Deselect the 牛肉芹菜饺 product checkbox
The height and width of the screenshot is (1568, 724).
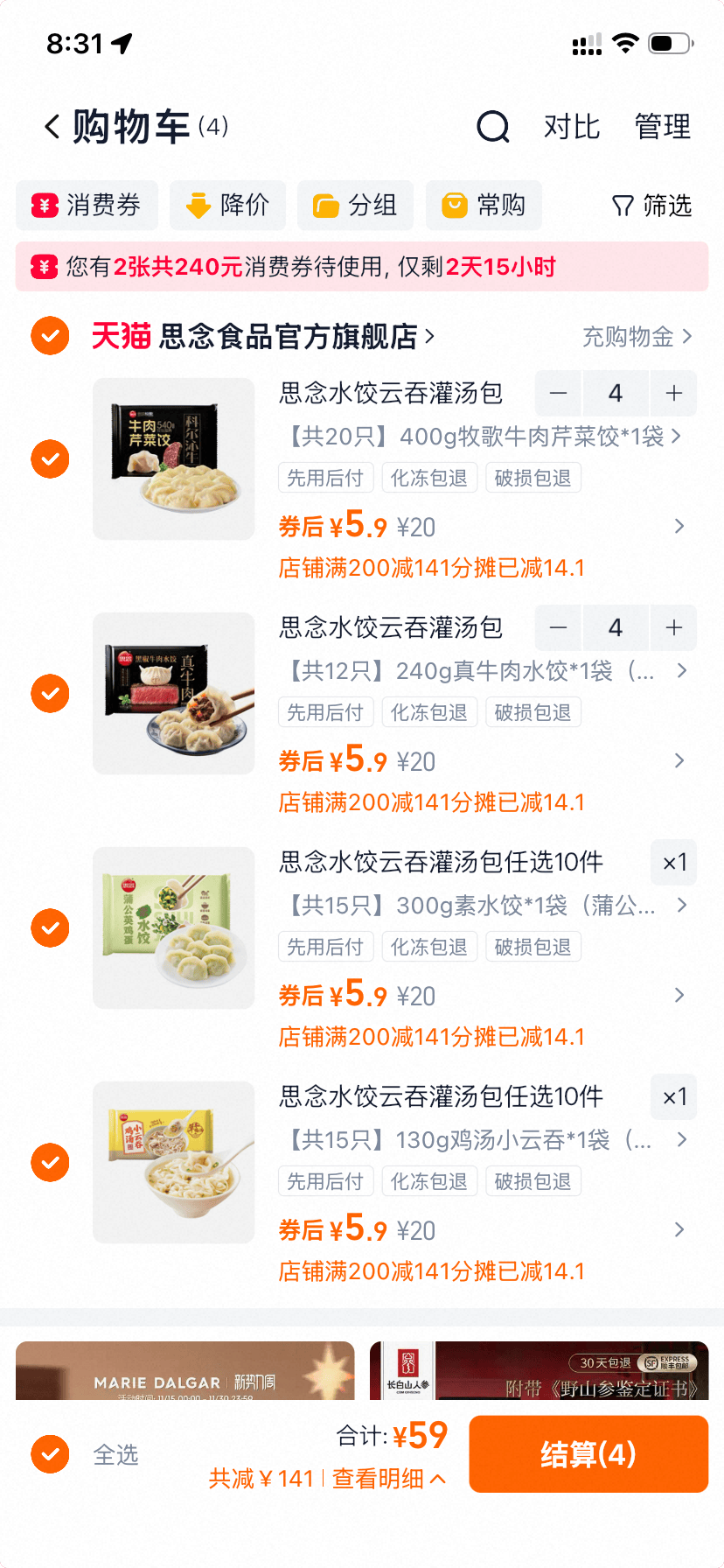click(50, 458)
